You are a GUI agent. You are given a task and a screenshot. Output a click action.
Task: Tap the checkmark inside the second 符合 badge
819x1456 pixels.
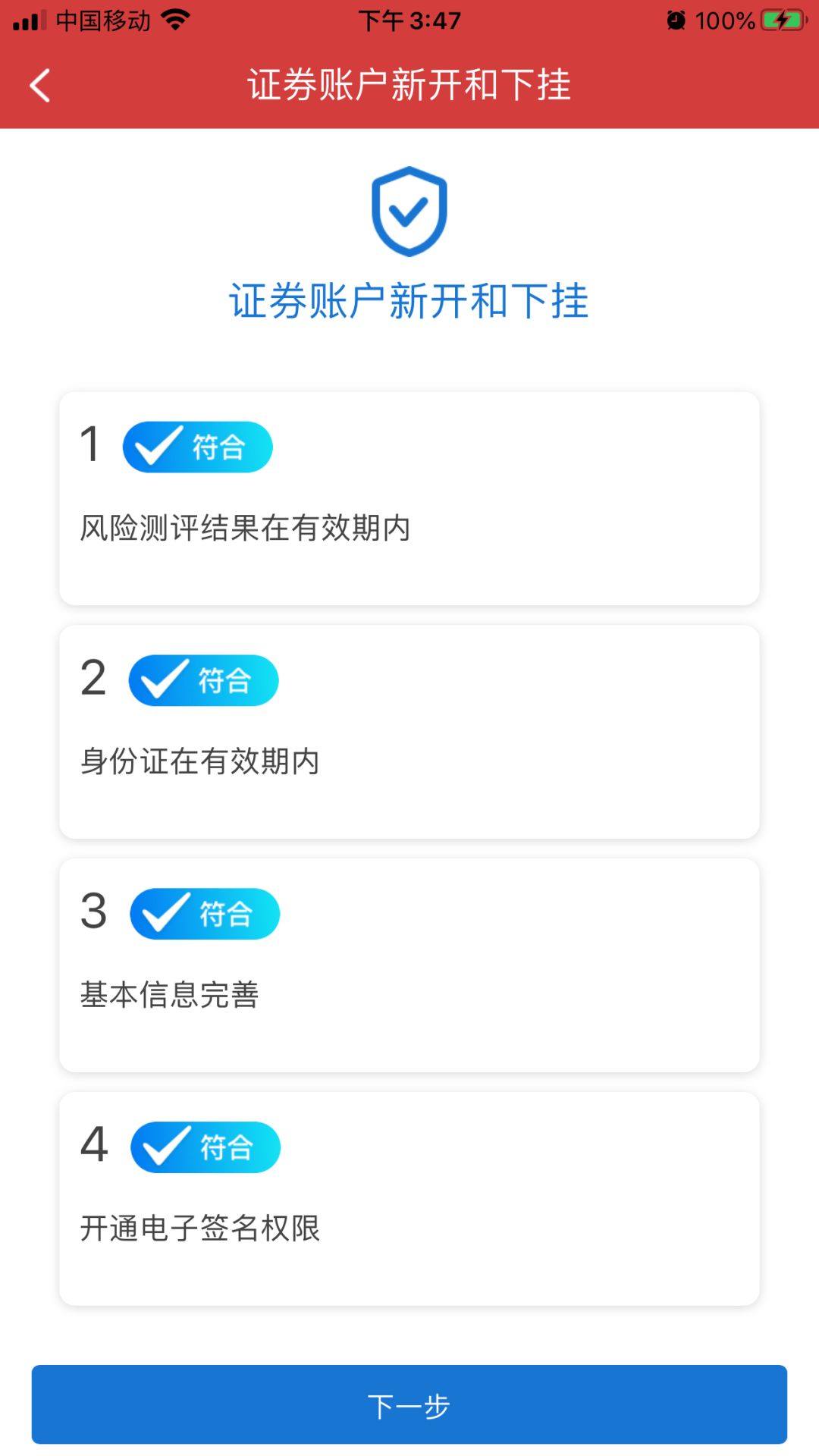[165, 680]
